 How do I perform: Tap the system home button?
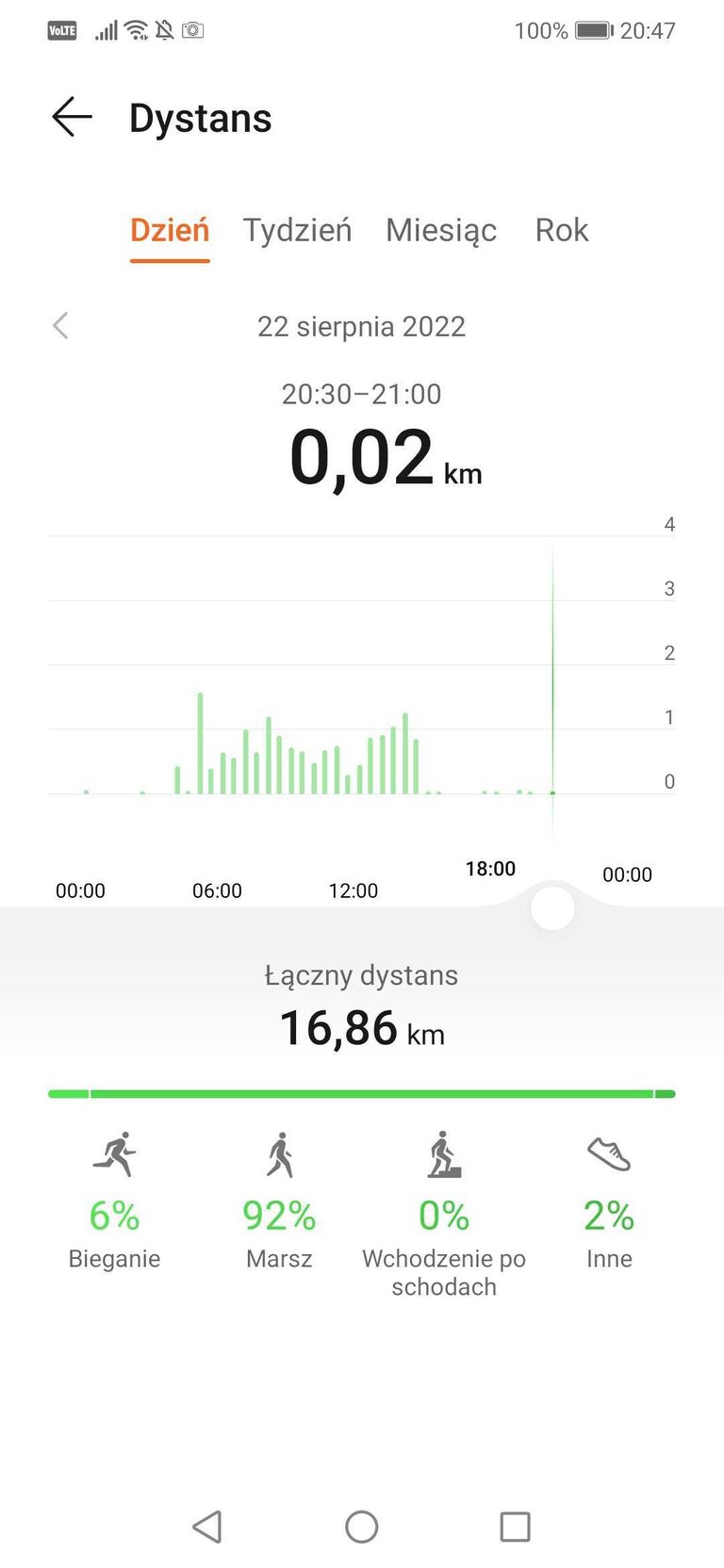coord(361,1527)
